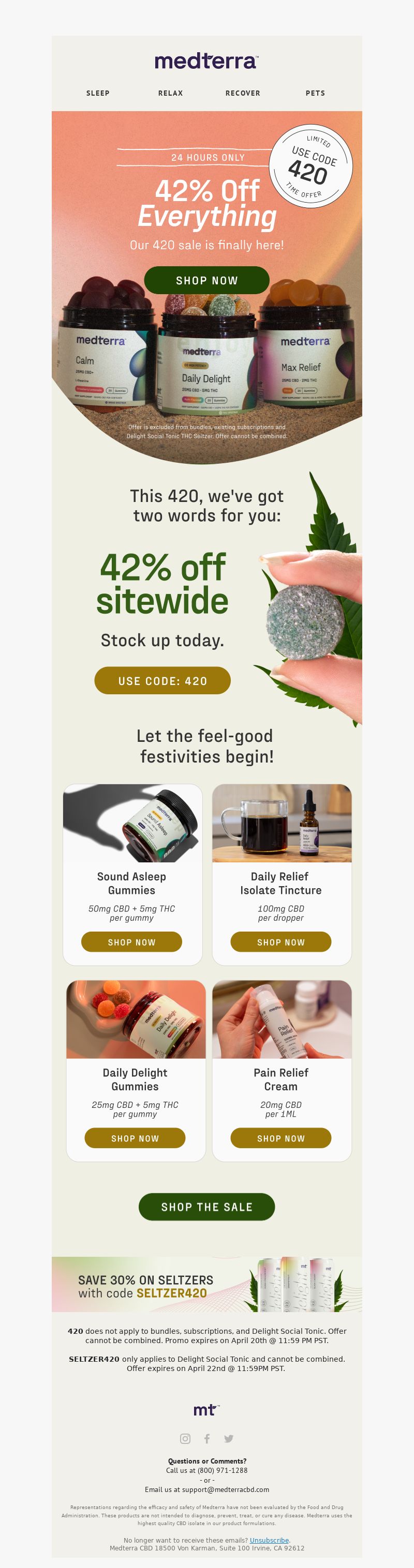
Task: Open the Sound Asleep Gummies product image
Action: tap(132, 823)
